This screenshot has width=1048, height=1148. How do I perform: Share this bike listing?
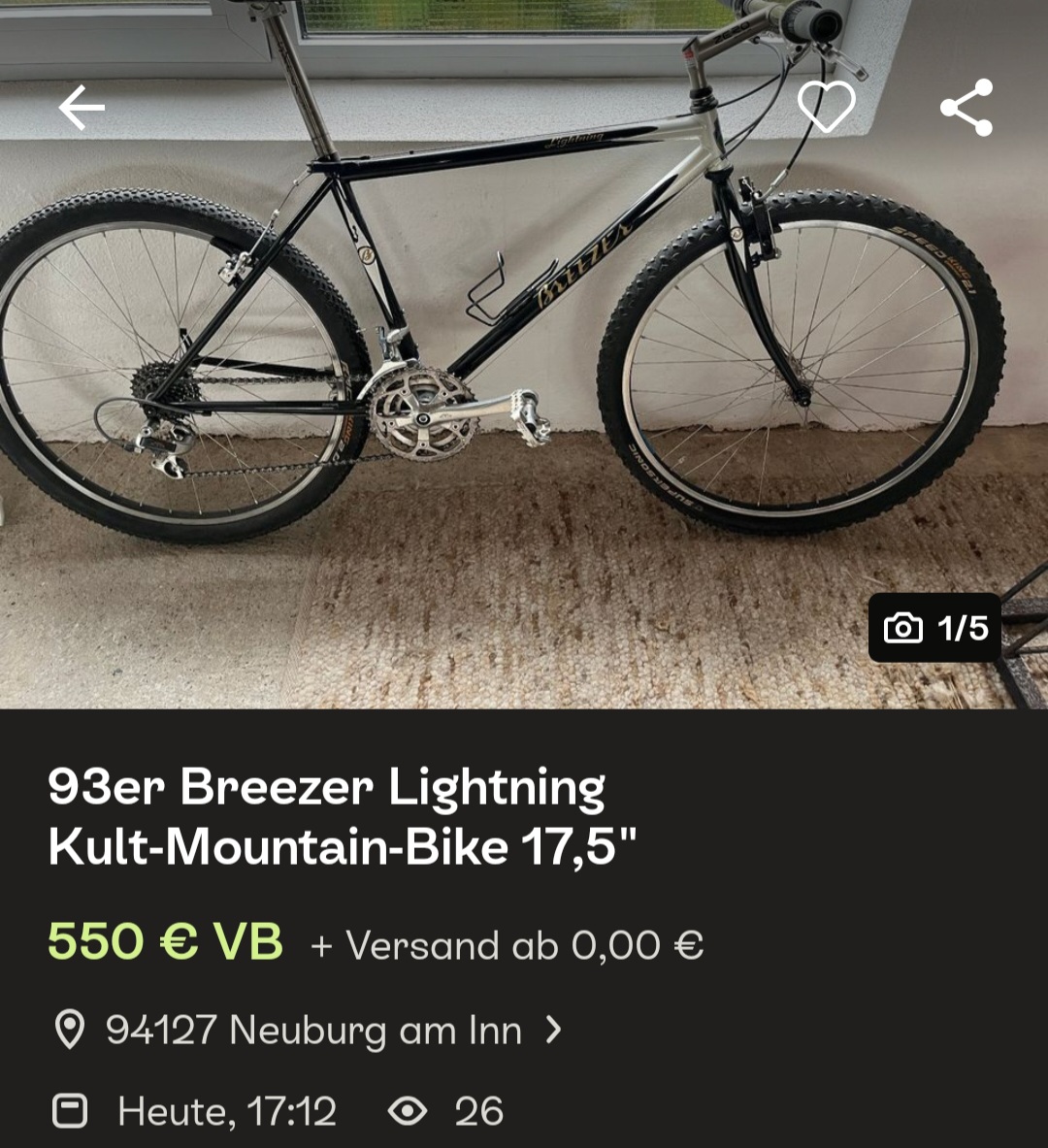pos(966,108)
